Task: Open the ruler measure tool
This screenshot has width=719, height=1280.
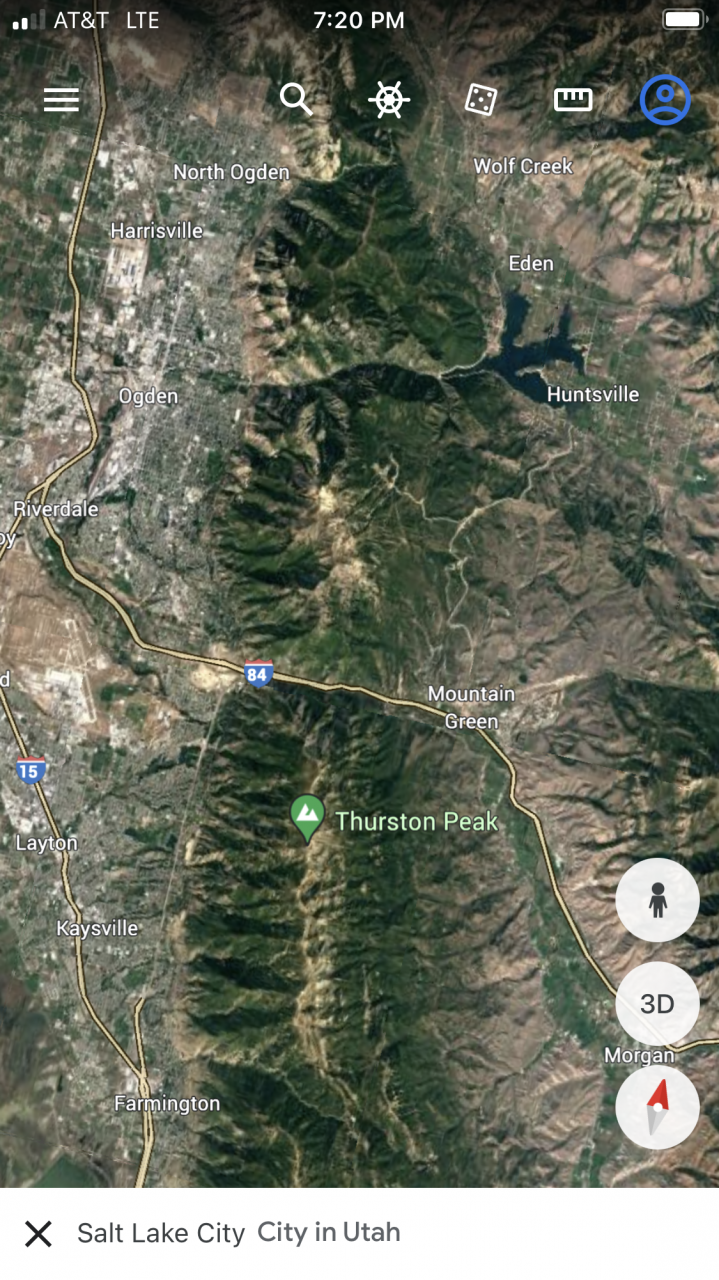Action: pyautogui.click(x=573, y=99)
